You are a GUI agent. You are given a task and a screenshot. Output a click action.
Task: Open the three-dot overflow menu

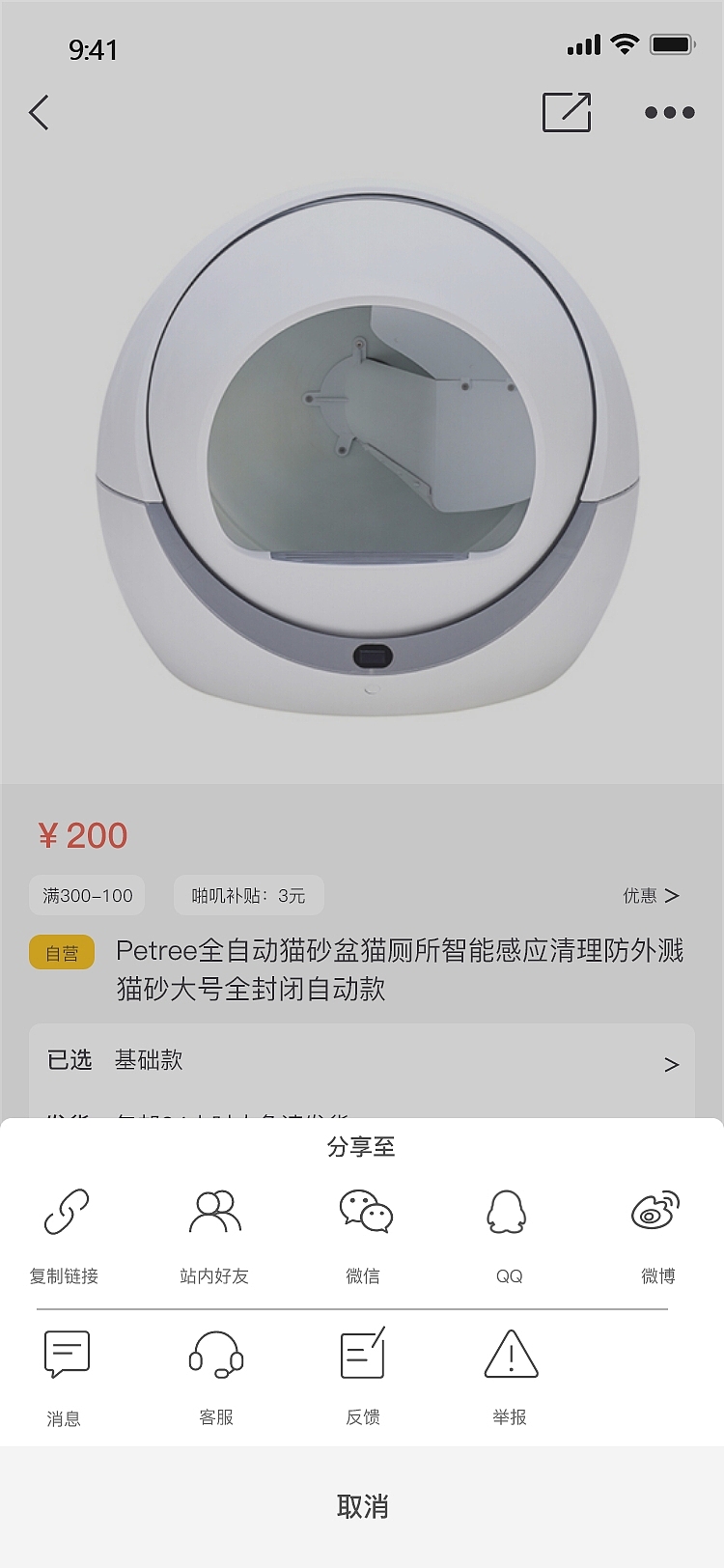(669, 113)
